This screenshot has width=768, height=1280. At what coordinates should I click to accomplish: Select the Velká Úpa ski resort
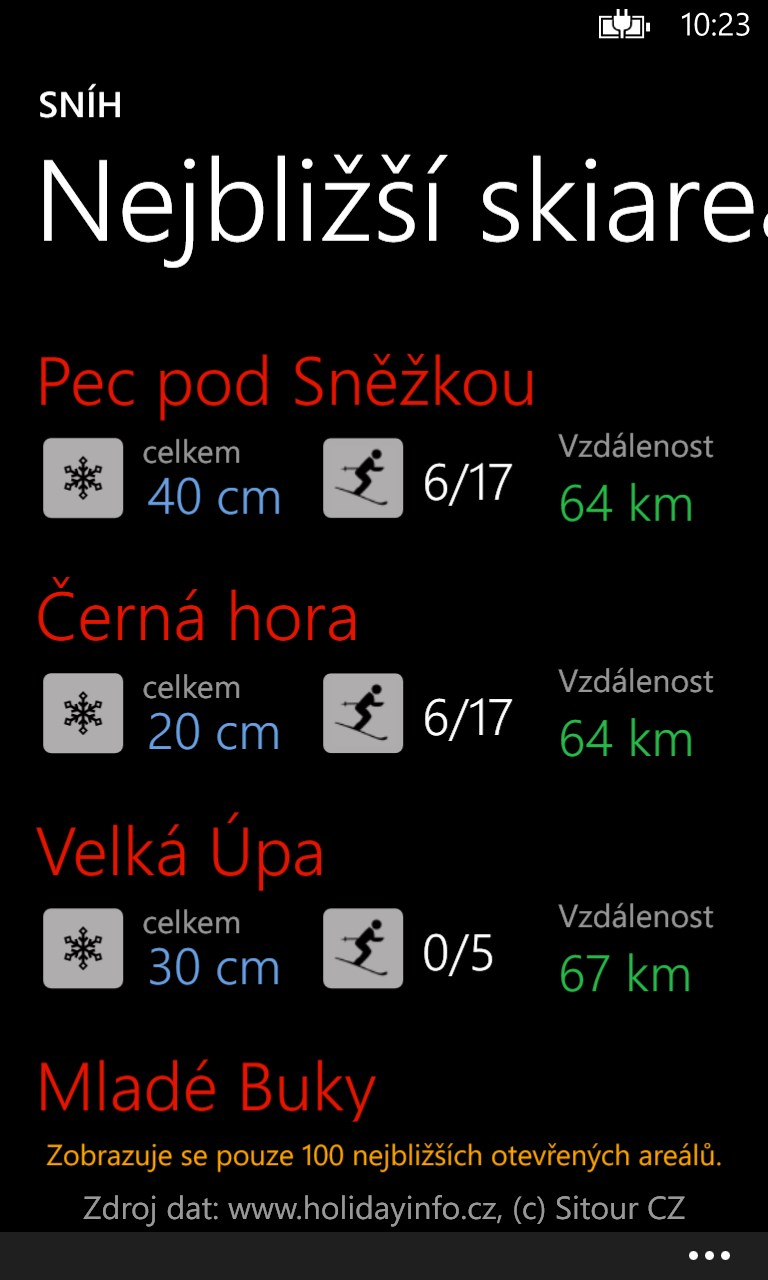tap(181, 855)
